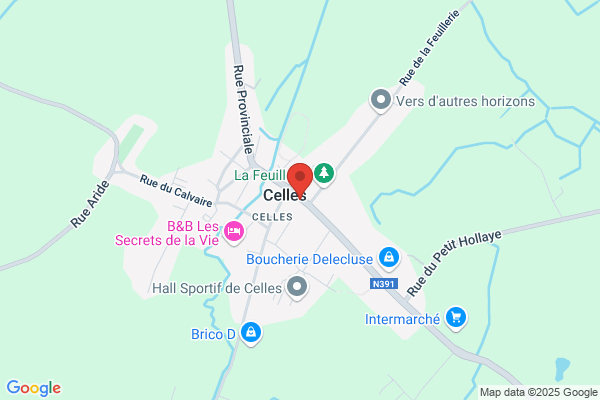
Task: Tap the Hall Sportif de Celles marker
Action: 297,287
